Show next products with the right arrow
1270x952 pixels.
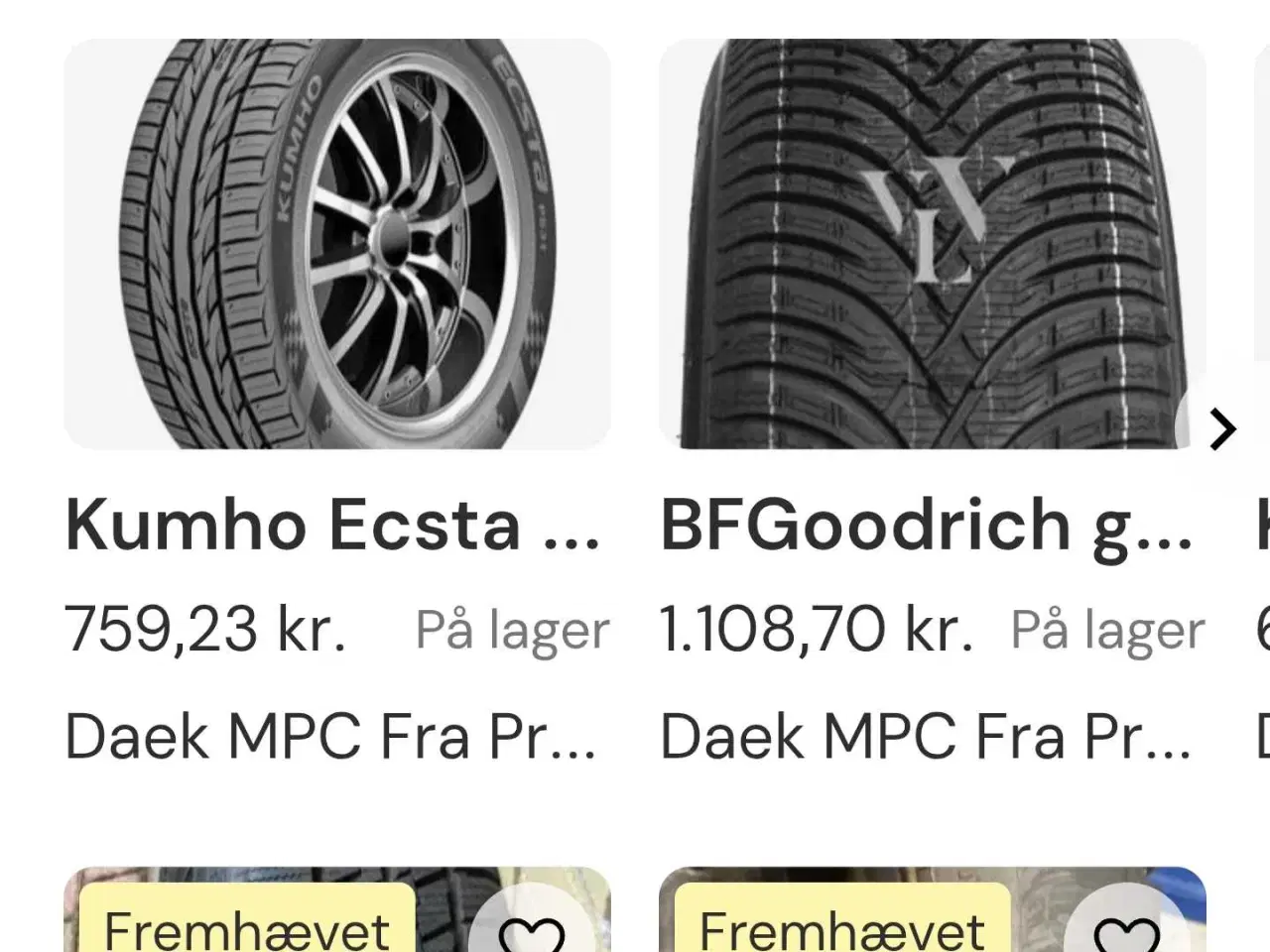coord(1222,430)
